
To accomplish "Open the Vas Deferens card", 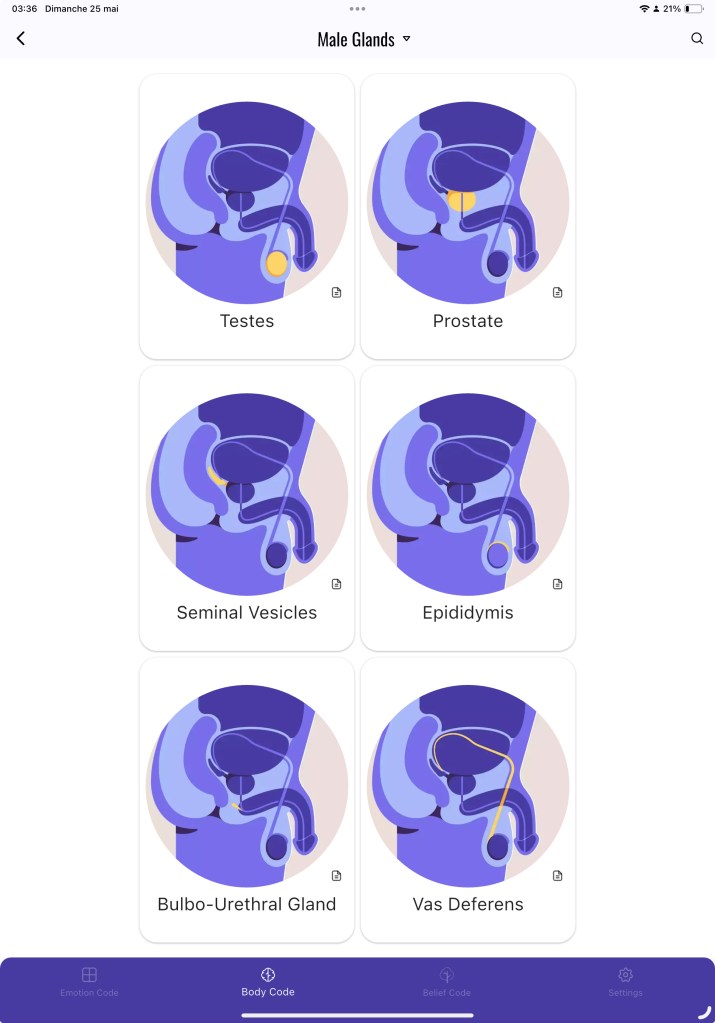I will coord(468,800).
